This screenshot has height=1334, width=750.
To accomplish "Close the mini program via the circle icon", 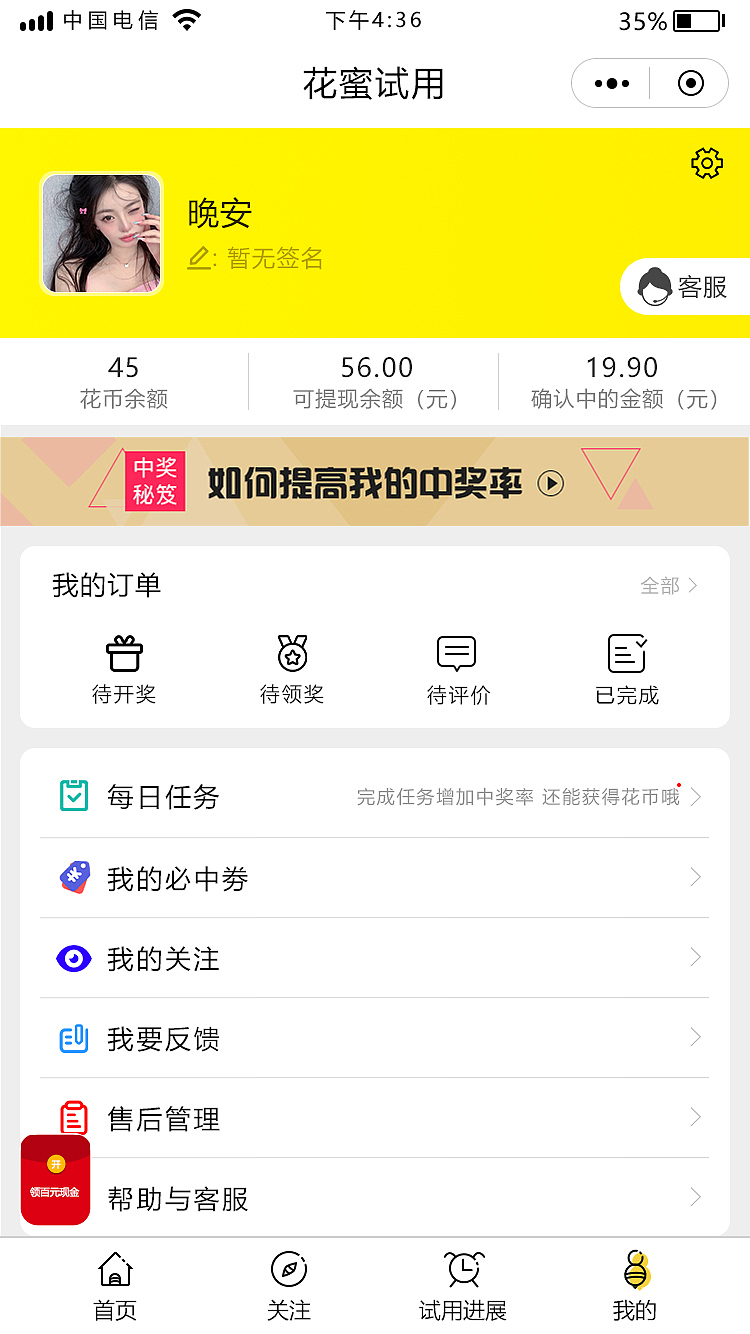I will pos(690,84).
